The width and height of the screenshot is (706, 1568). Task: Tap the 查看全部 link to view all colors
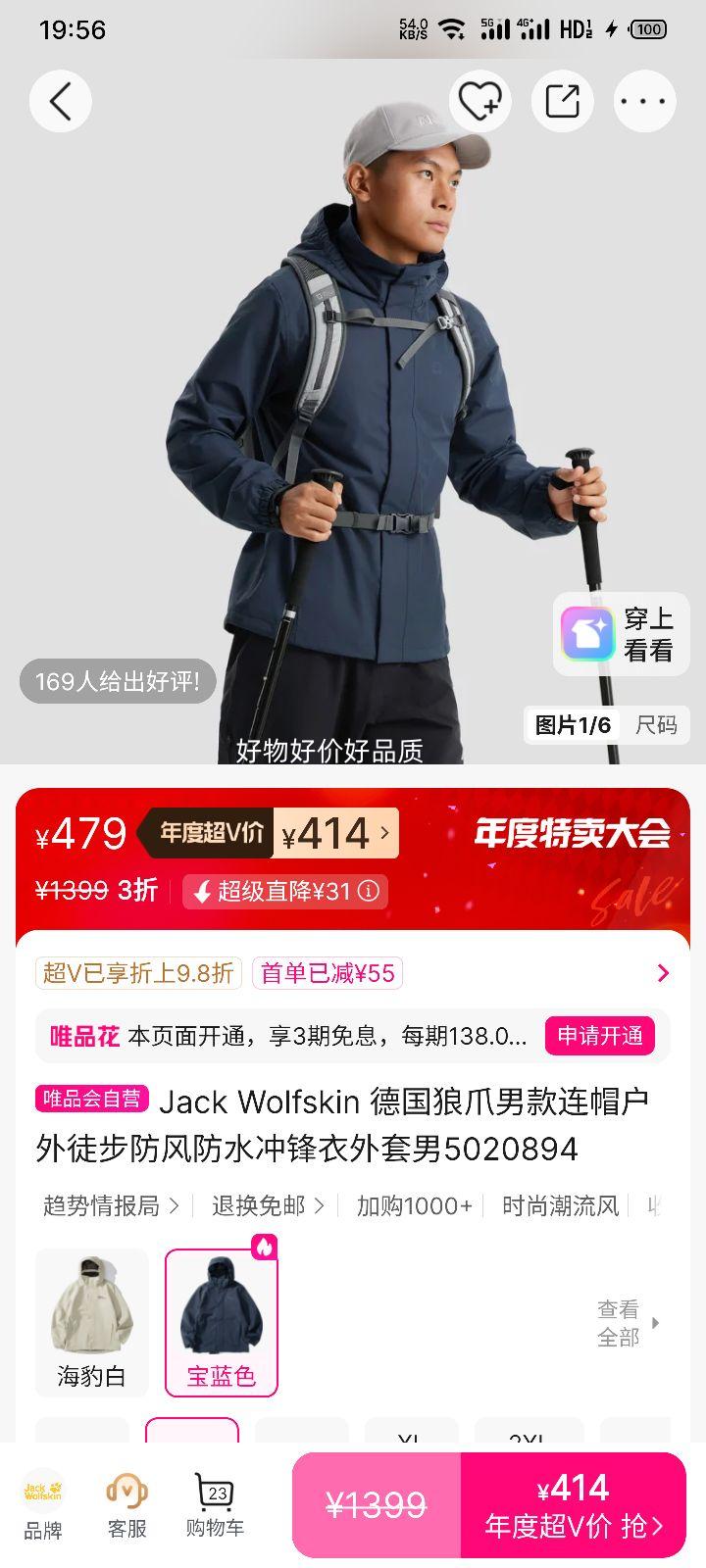[619, 1321]
